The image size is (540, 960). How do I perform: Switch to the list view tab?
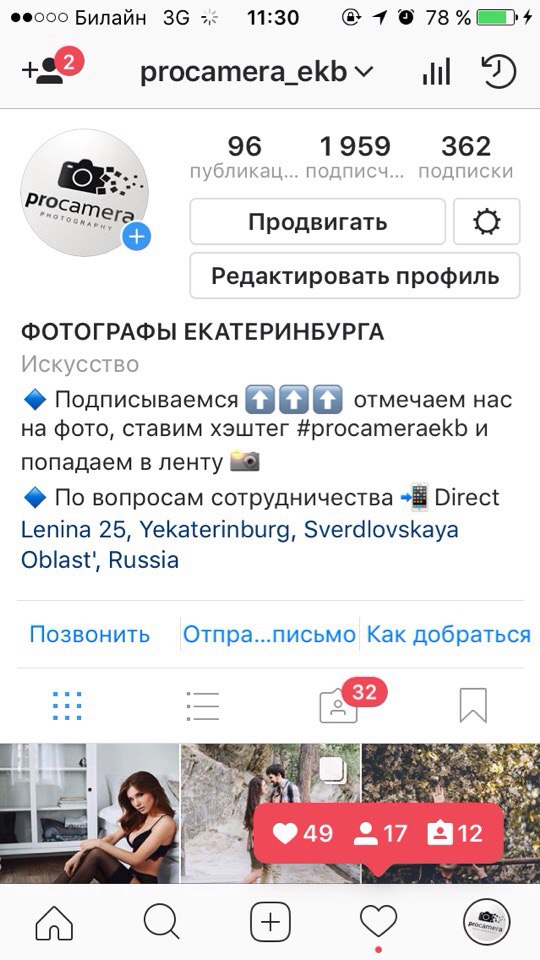203,706
